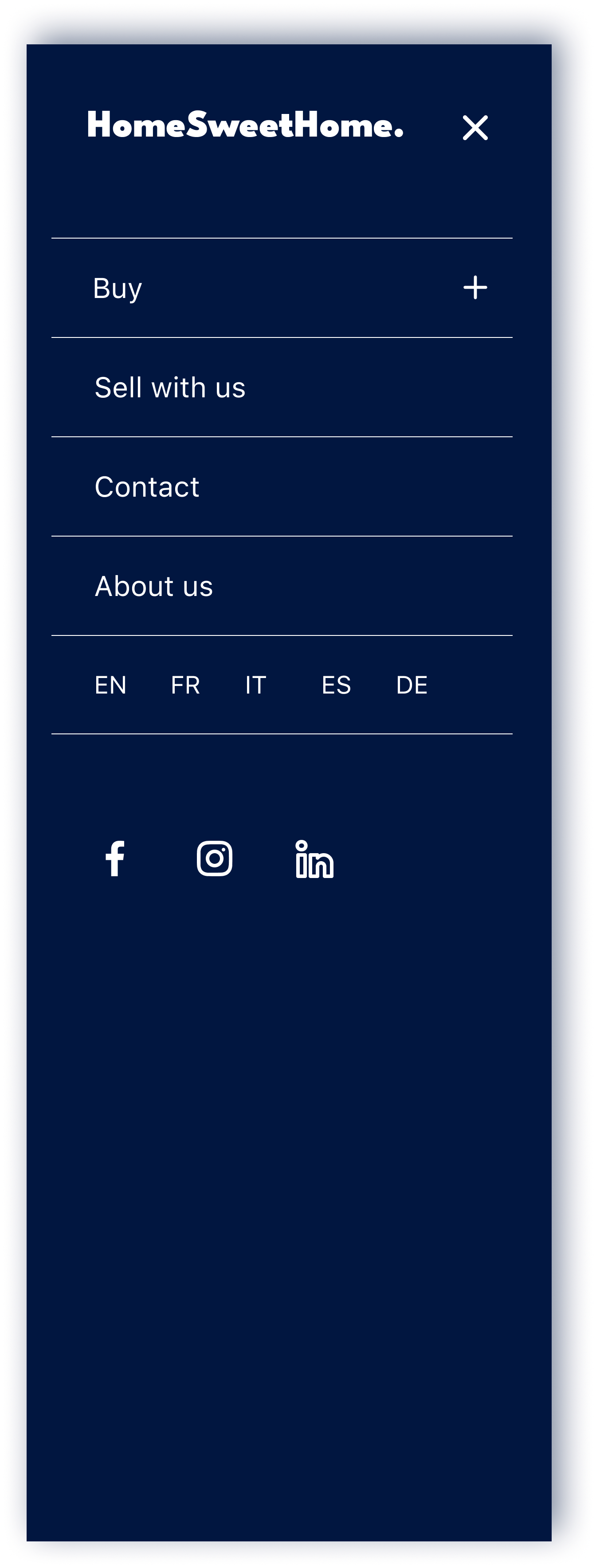Change site language to IT

(256, 686)
